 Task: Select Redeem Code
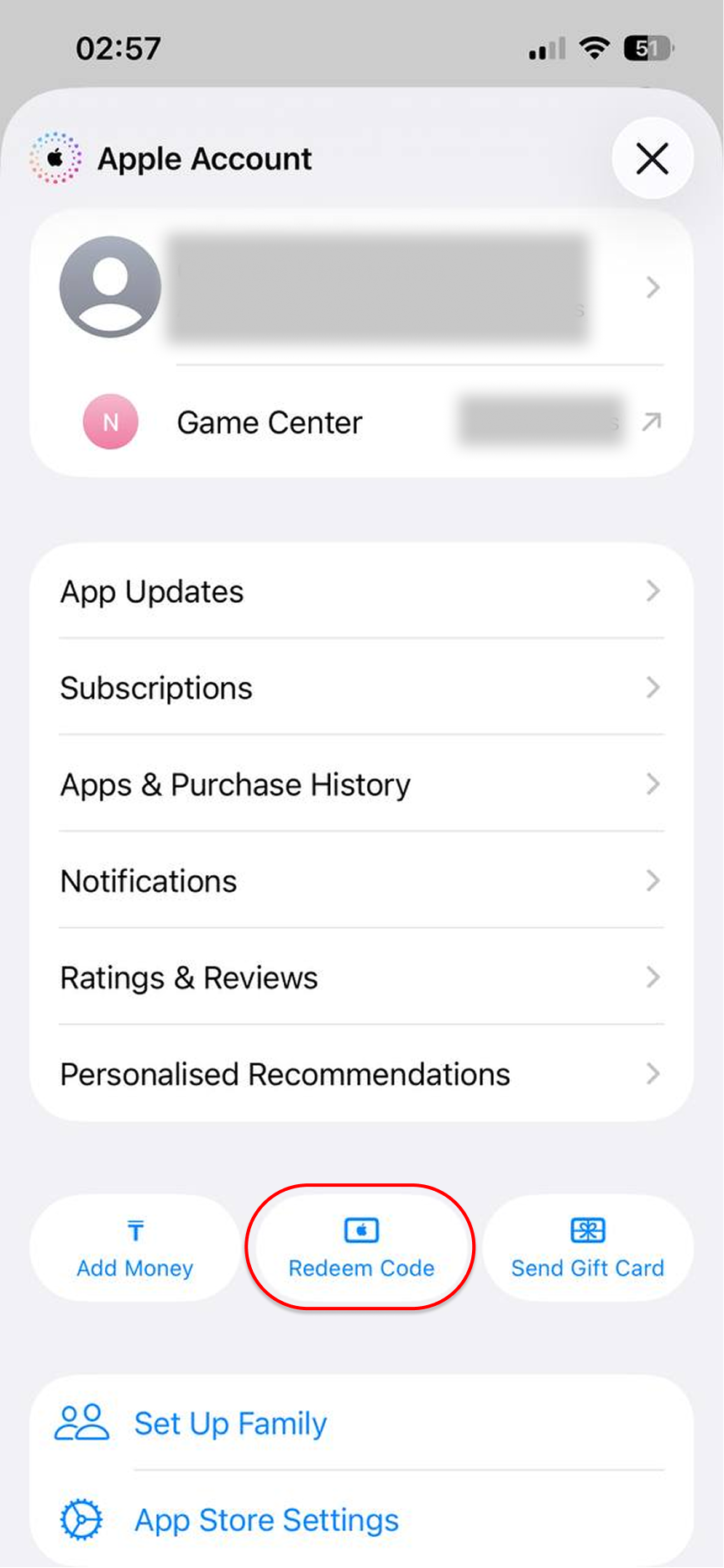(x=361, y=1248)
